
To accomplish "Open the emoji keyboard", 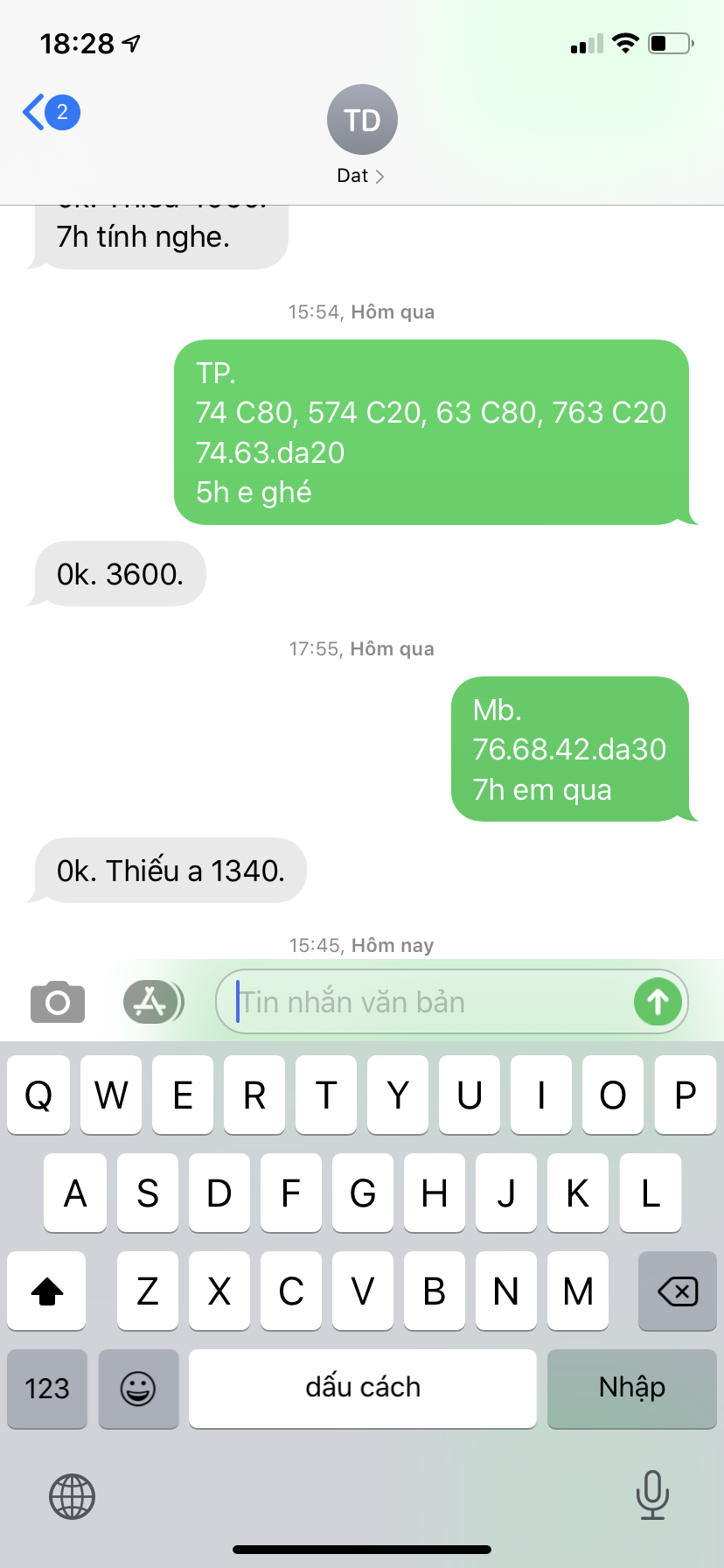I will [138, 1389].
